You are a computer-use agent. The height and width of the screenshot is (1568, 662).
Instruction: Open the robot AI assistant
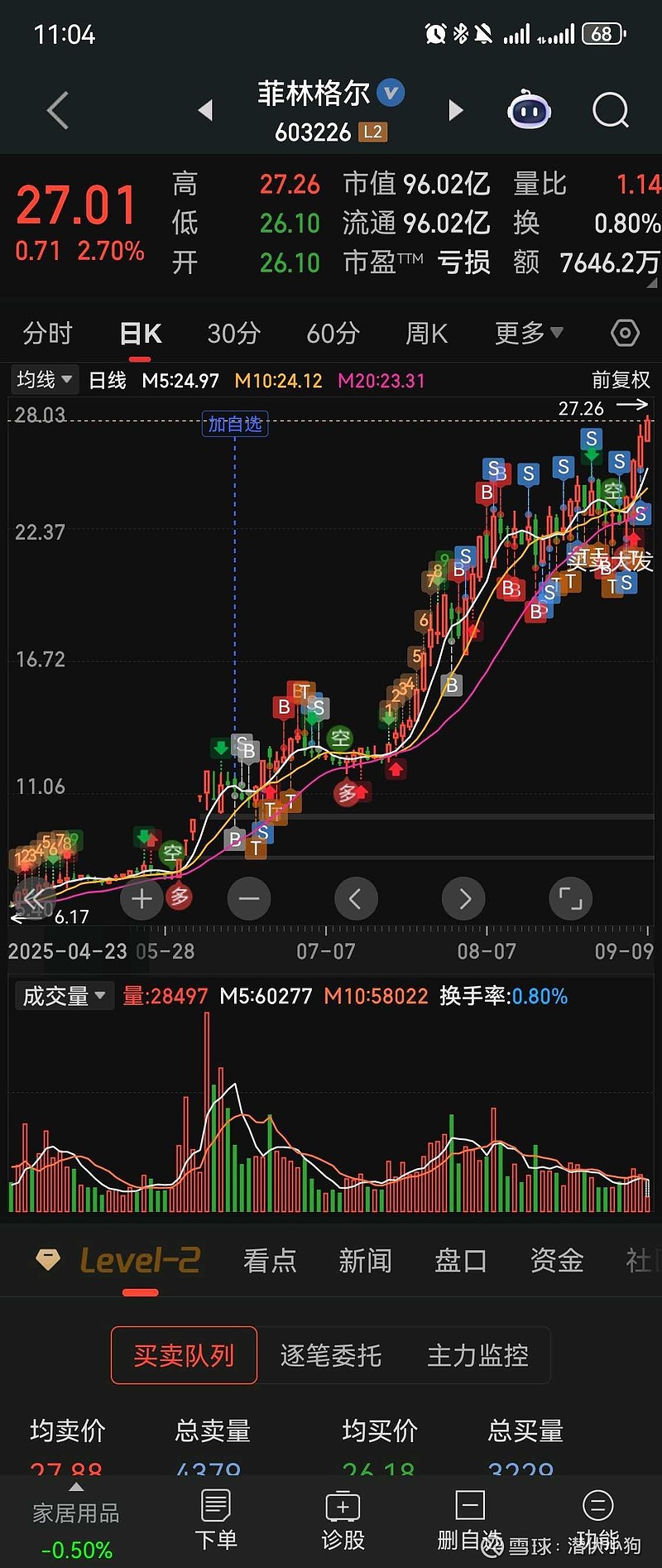(x=529, y=110)
